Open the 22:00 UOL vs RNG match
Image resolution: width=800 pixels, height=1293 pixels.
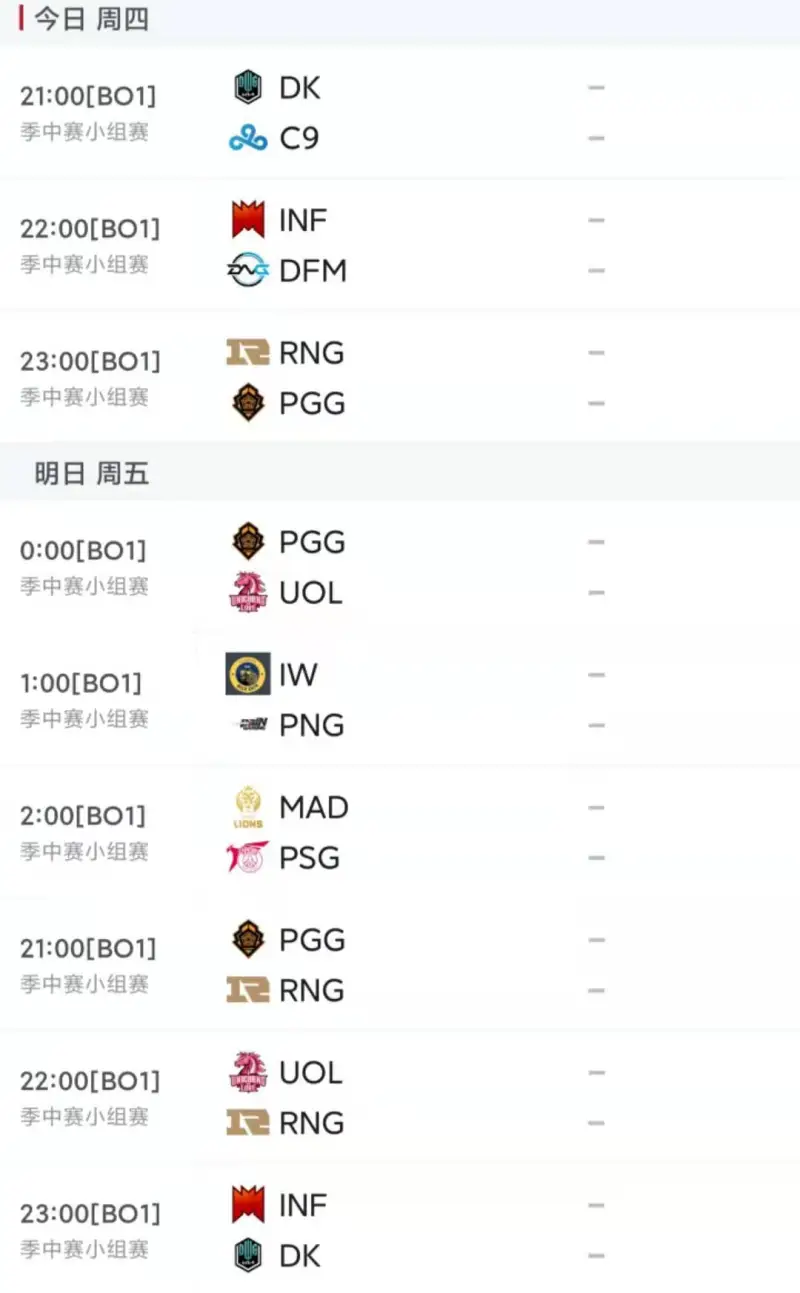point(400,1097)
